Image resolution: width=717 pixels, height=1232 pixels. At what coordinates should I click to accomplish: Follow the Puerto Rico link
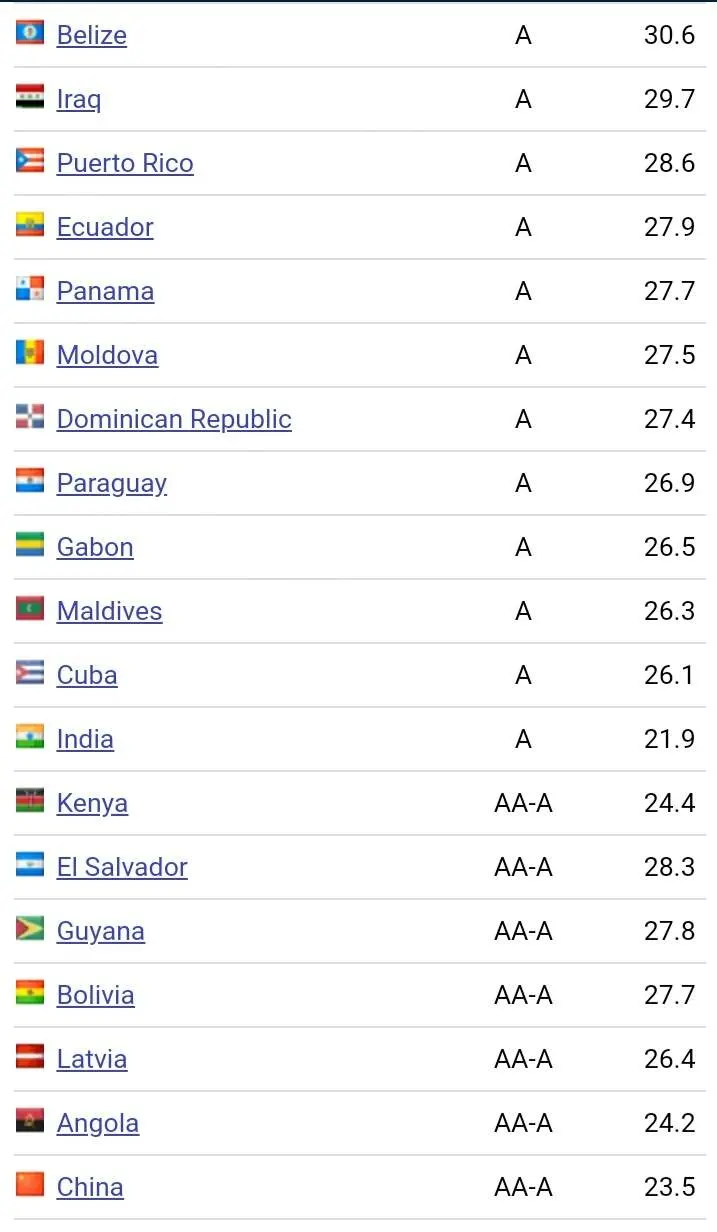click(x=125, y=163)
